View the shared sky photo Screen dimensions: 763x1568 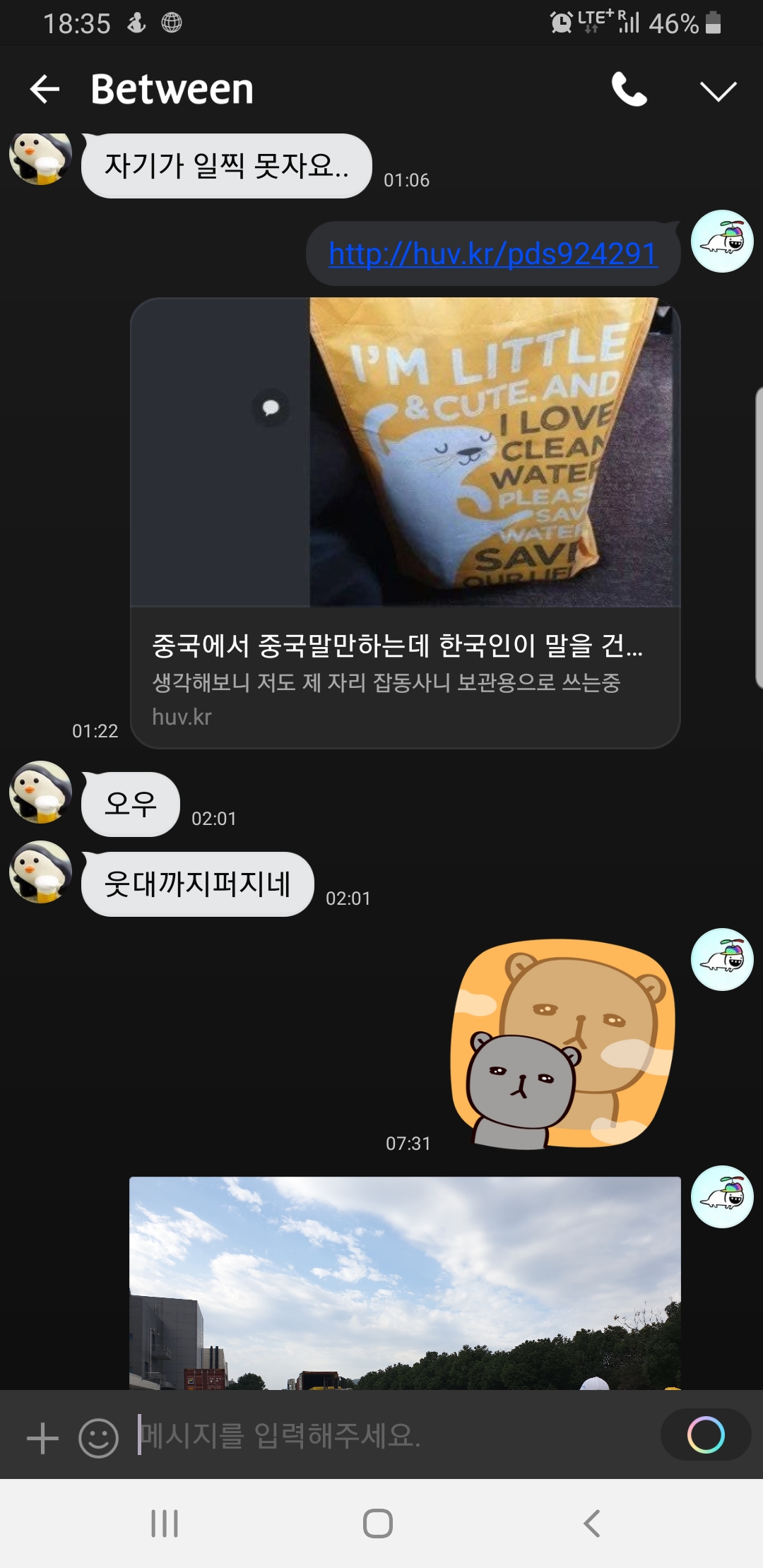pos(405,1282)
